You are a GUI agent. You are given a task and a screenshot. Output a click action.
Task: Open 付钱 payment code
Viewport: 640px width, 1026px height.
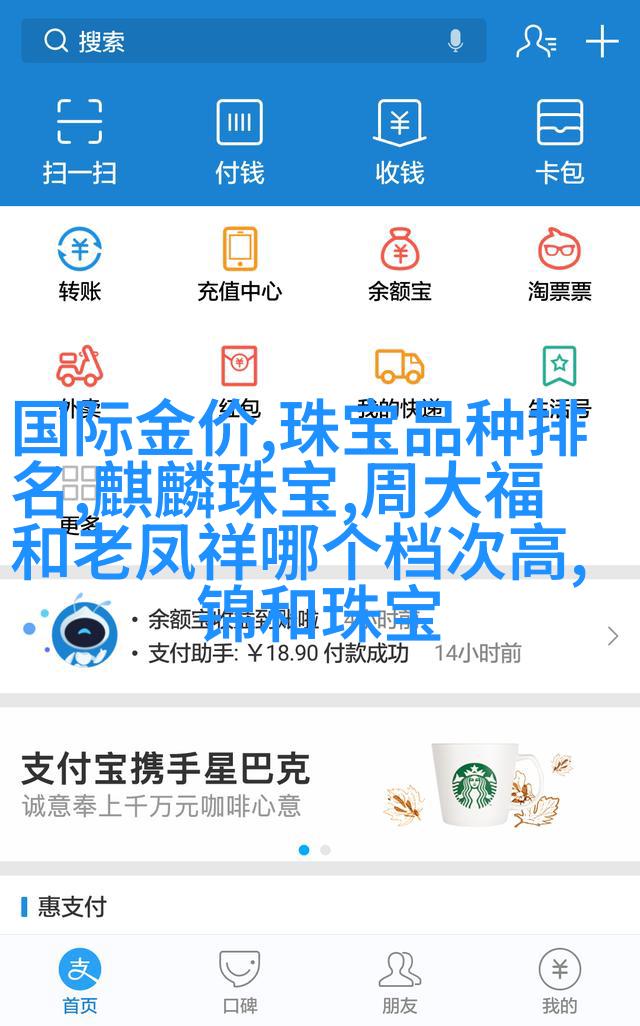240,140
